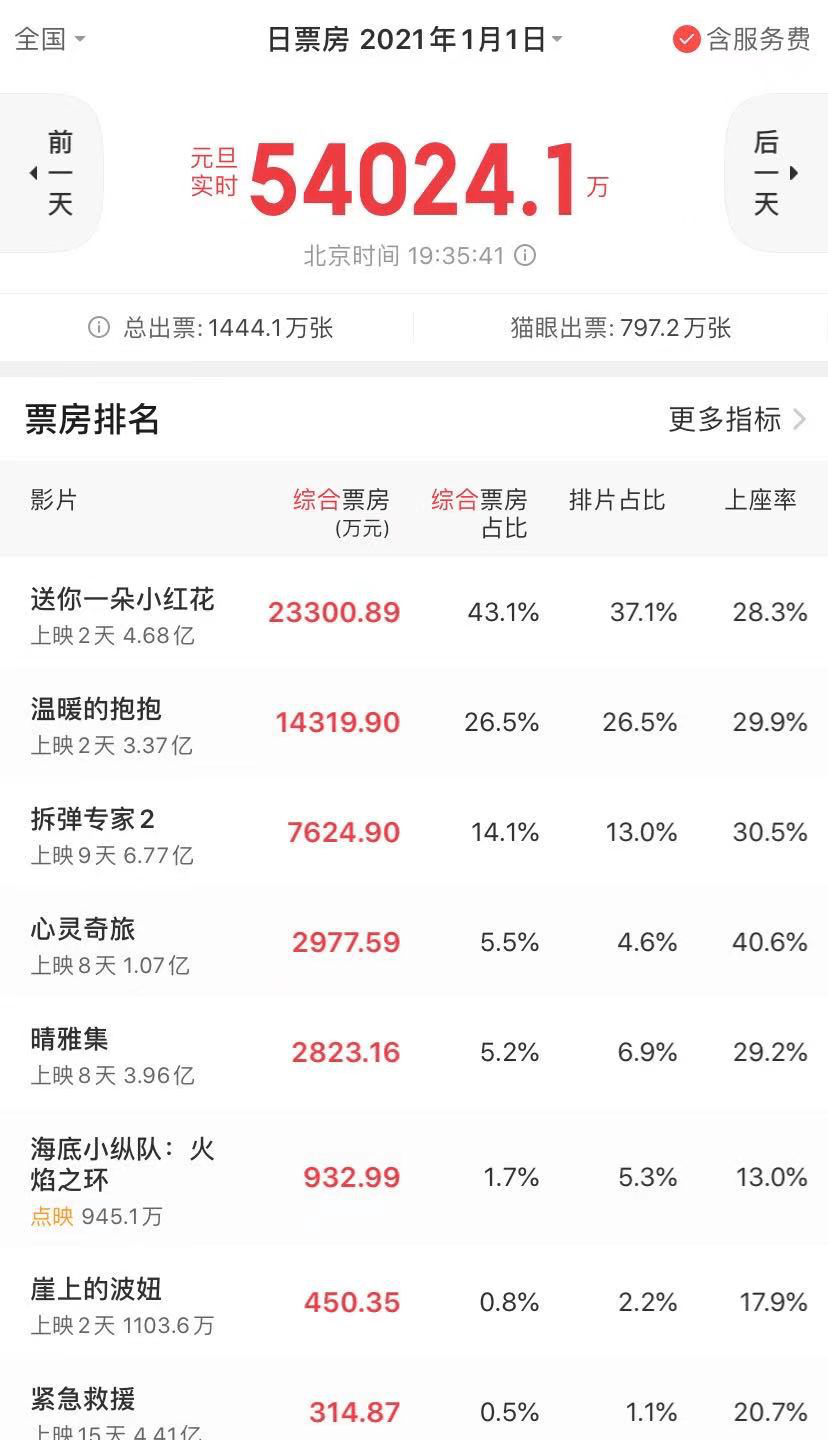Open the 全国 region dropdown
828x1440 pixels.
tap(50, 39)
